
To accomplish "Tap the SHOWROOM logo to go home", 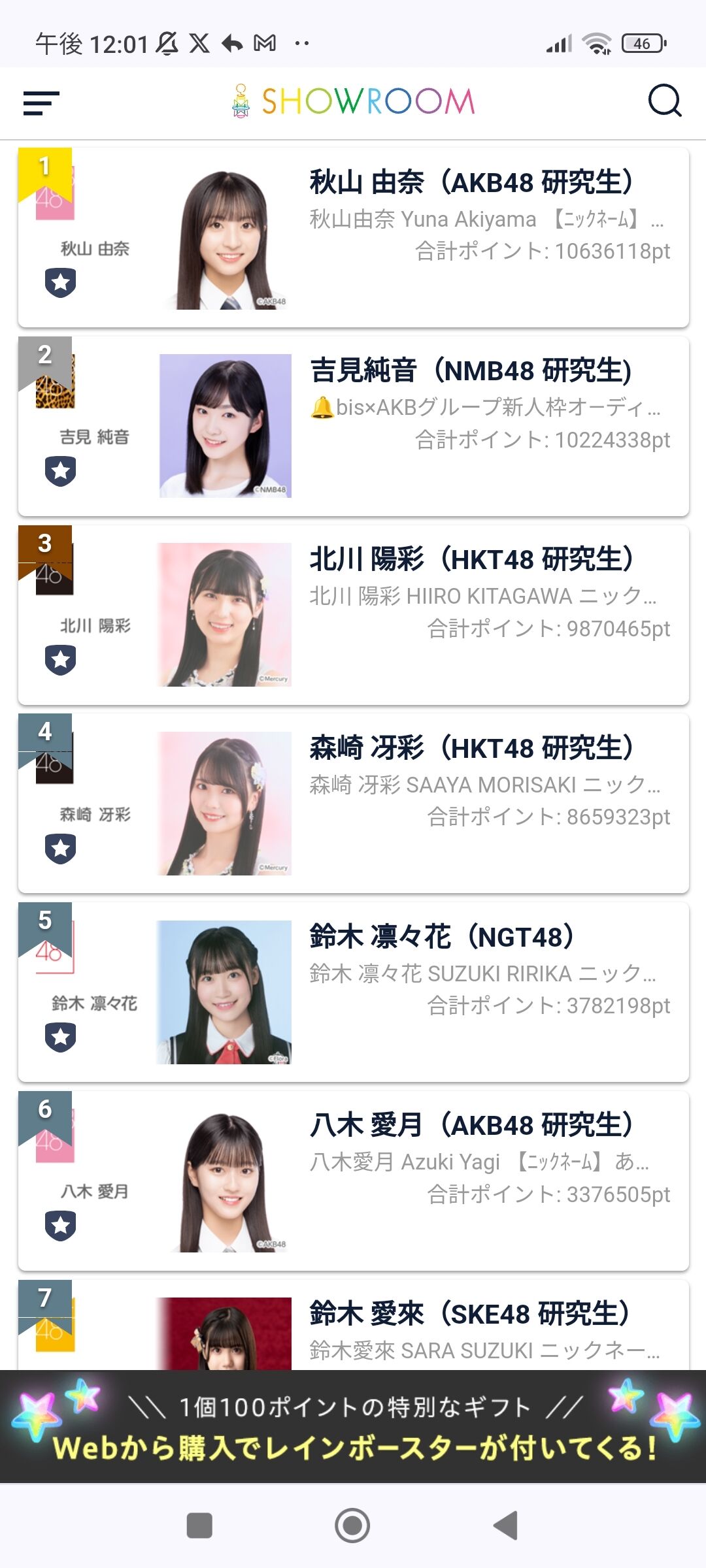I will point(354,101).
